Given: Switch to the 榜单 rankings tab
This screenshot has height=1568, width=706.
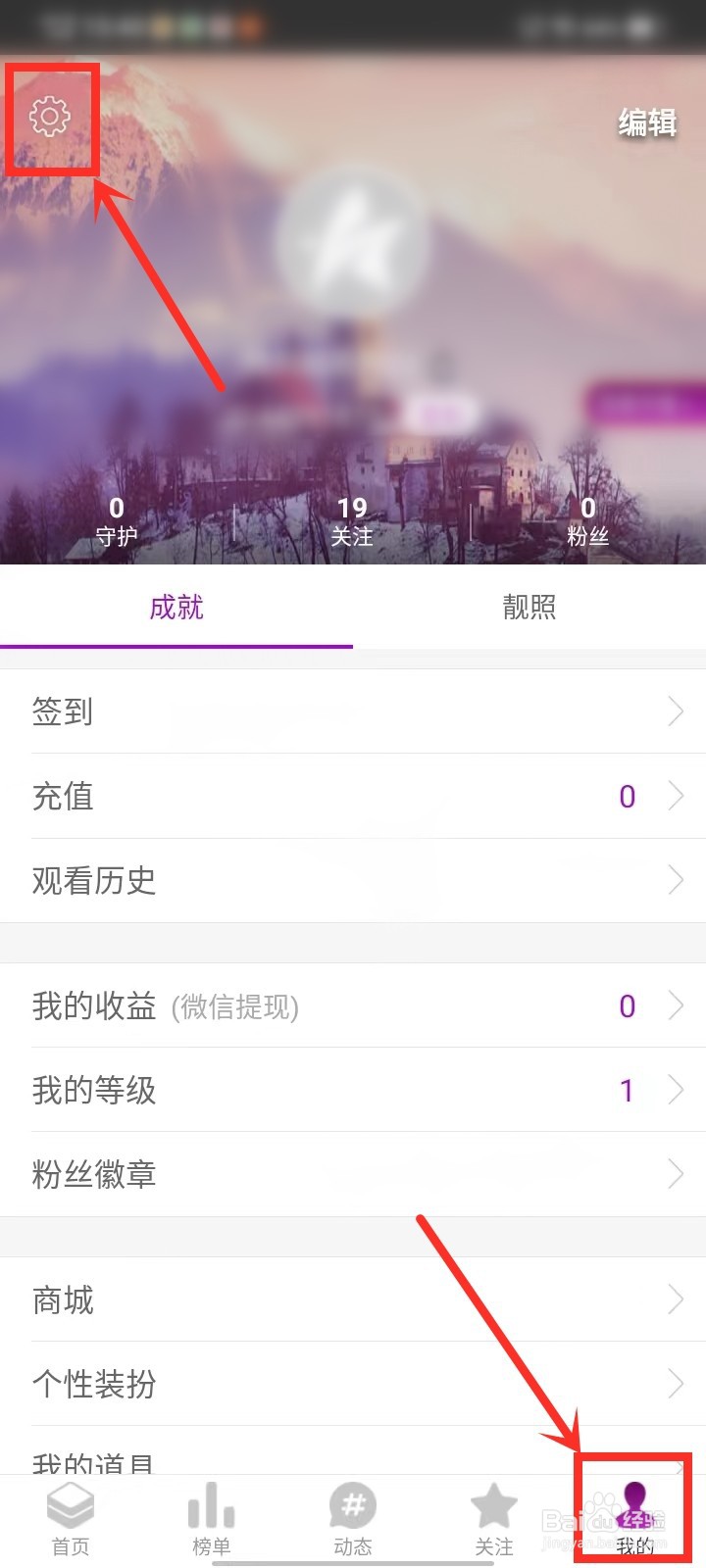Looking at the screenshot, I should 212,1519.
